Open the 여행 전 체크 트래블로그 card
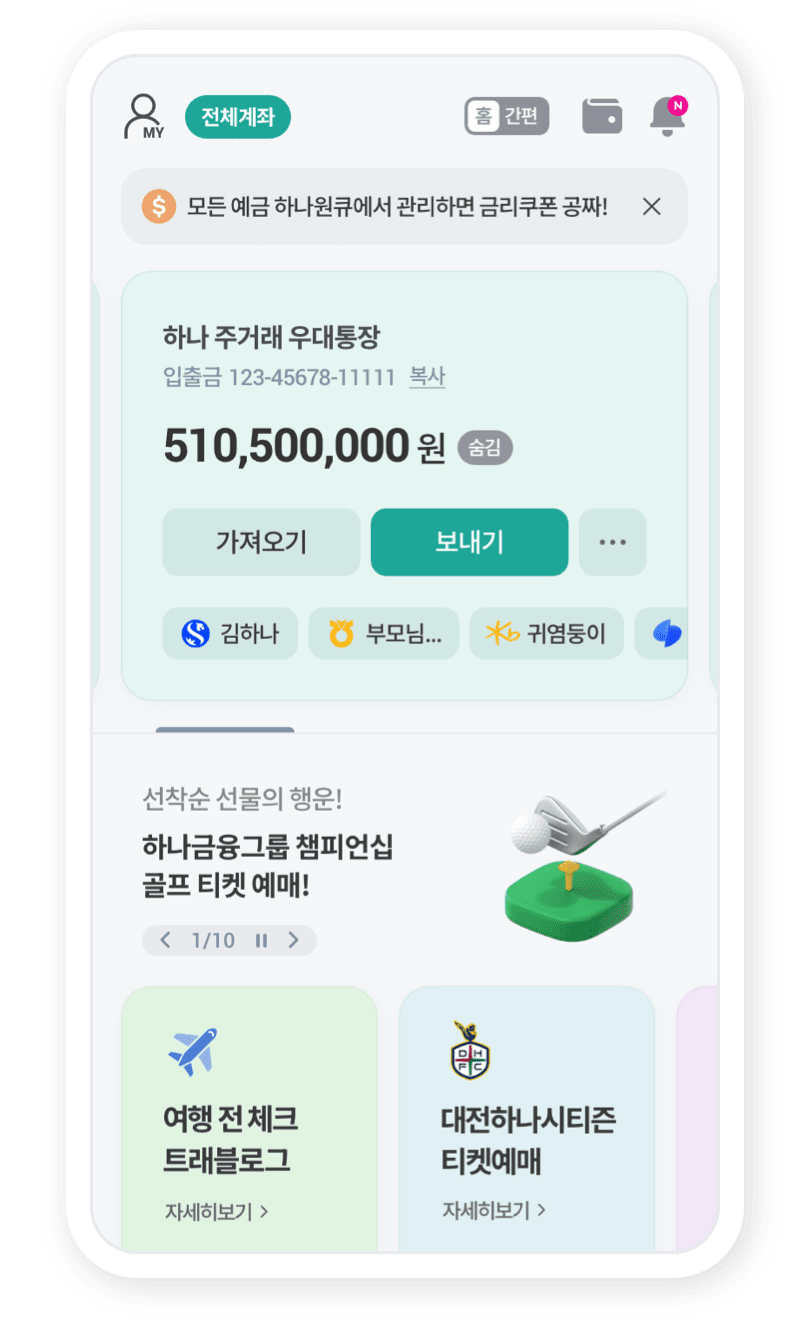Image resolution: width=810 pixels, height=1320 pixels. (249, 1118)
